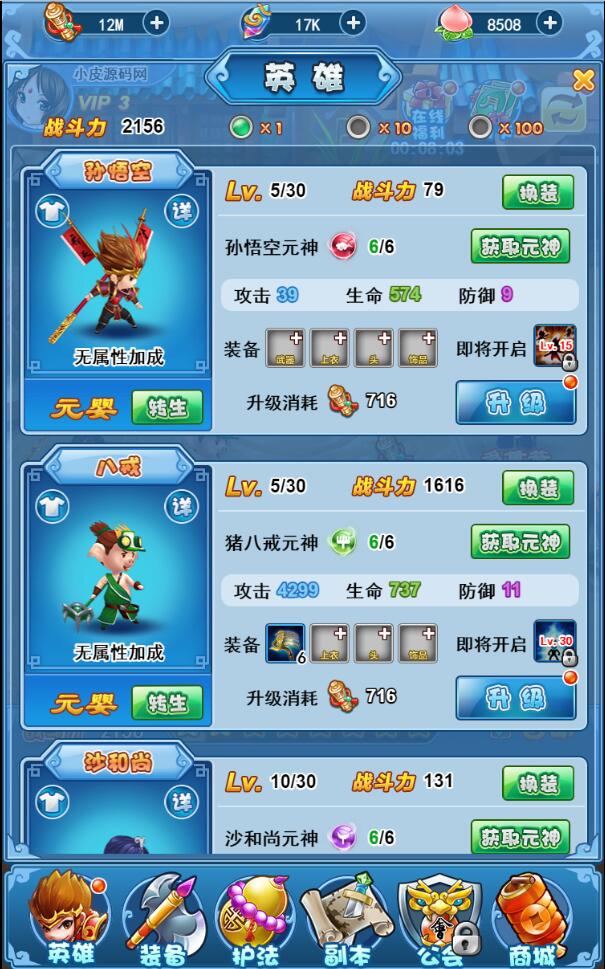Select the ×1 upgrade multiplier
Image resolution: width=605 pixels, height=969 pixels.
[240, 128]
